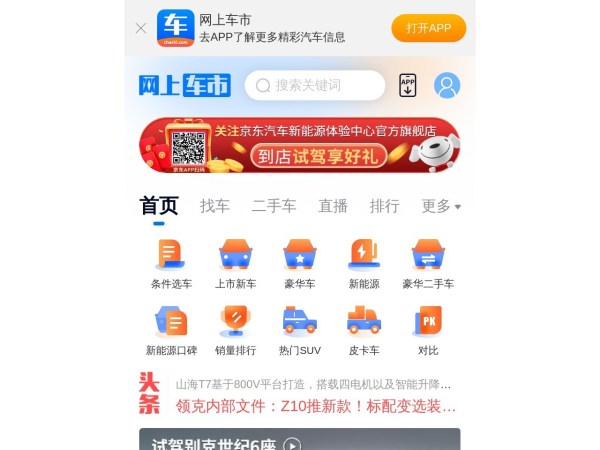Dismiss the app download banner

(141, 28)
